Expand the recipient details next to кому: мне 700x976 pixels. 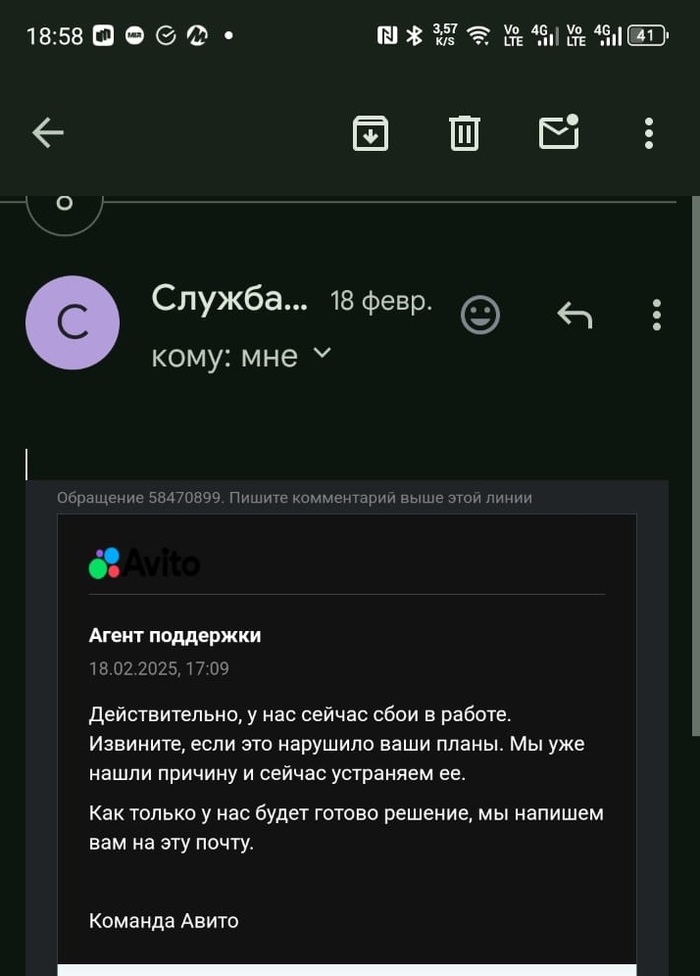pos(322,353)
